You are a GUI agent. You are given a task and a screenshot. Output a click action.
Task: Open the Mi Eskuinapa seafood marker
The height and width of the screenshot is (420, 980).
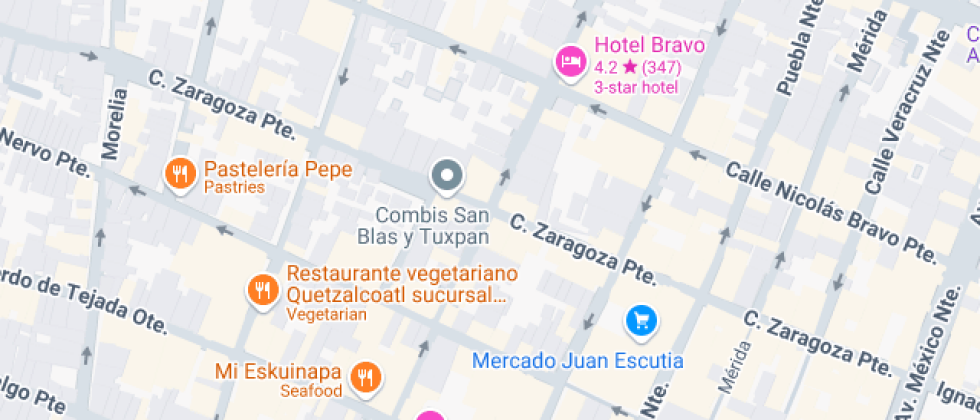pyautogui.click(x=367, y=376)
